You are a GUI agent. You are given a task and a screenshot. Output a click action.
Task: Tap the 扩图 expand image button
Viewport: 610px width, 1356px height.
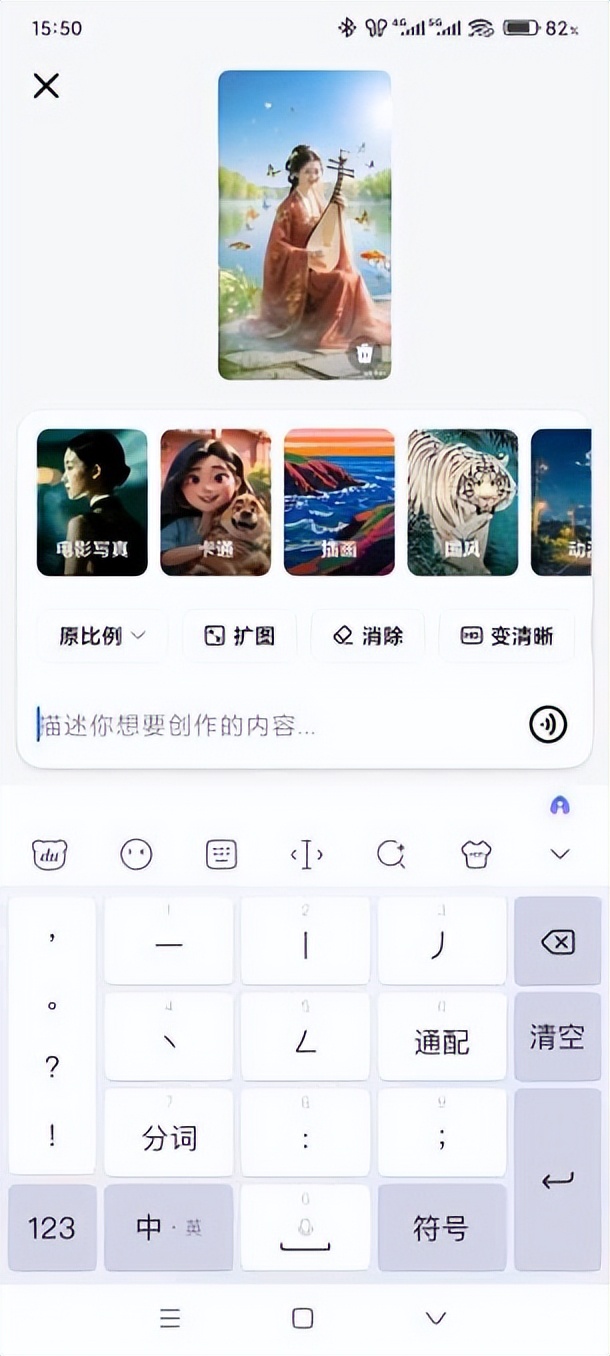(239, 636)
